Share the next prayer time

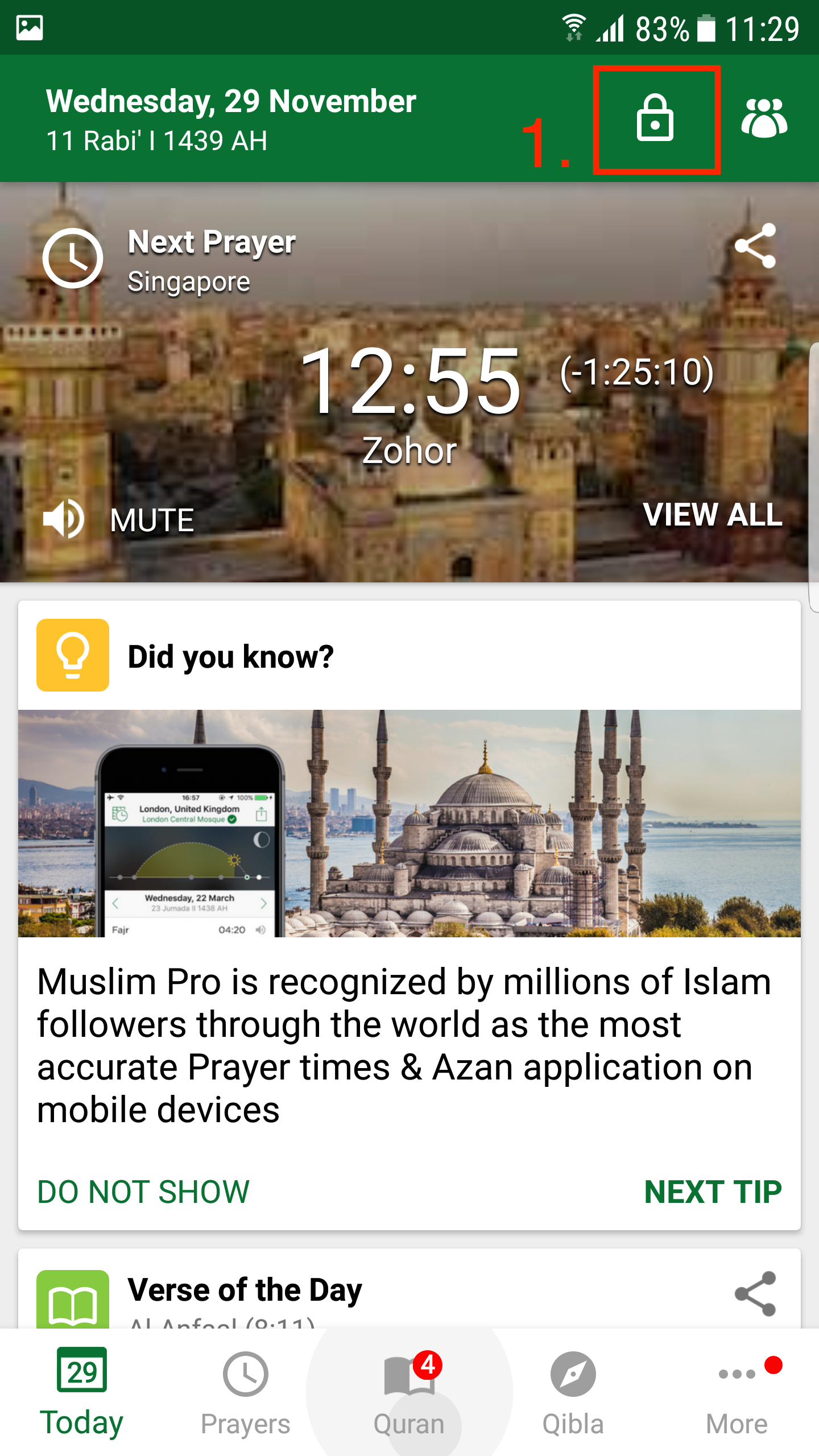755,246
